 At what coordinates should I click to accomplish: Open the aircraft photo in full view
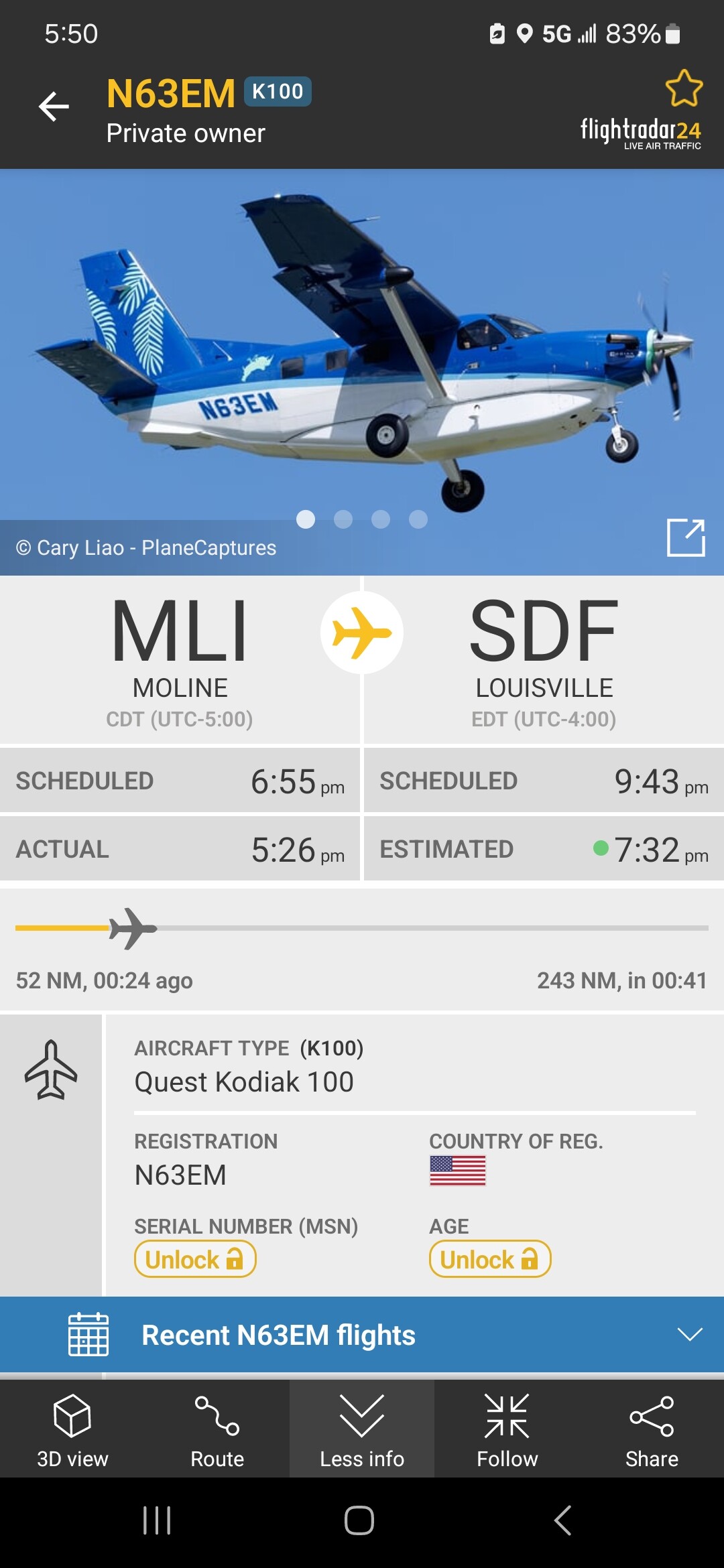click(x=685, y=537)
